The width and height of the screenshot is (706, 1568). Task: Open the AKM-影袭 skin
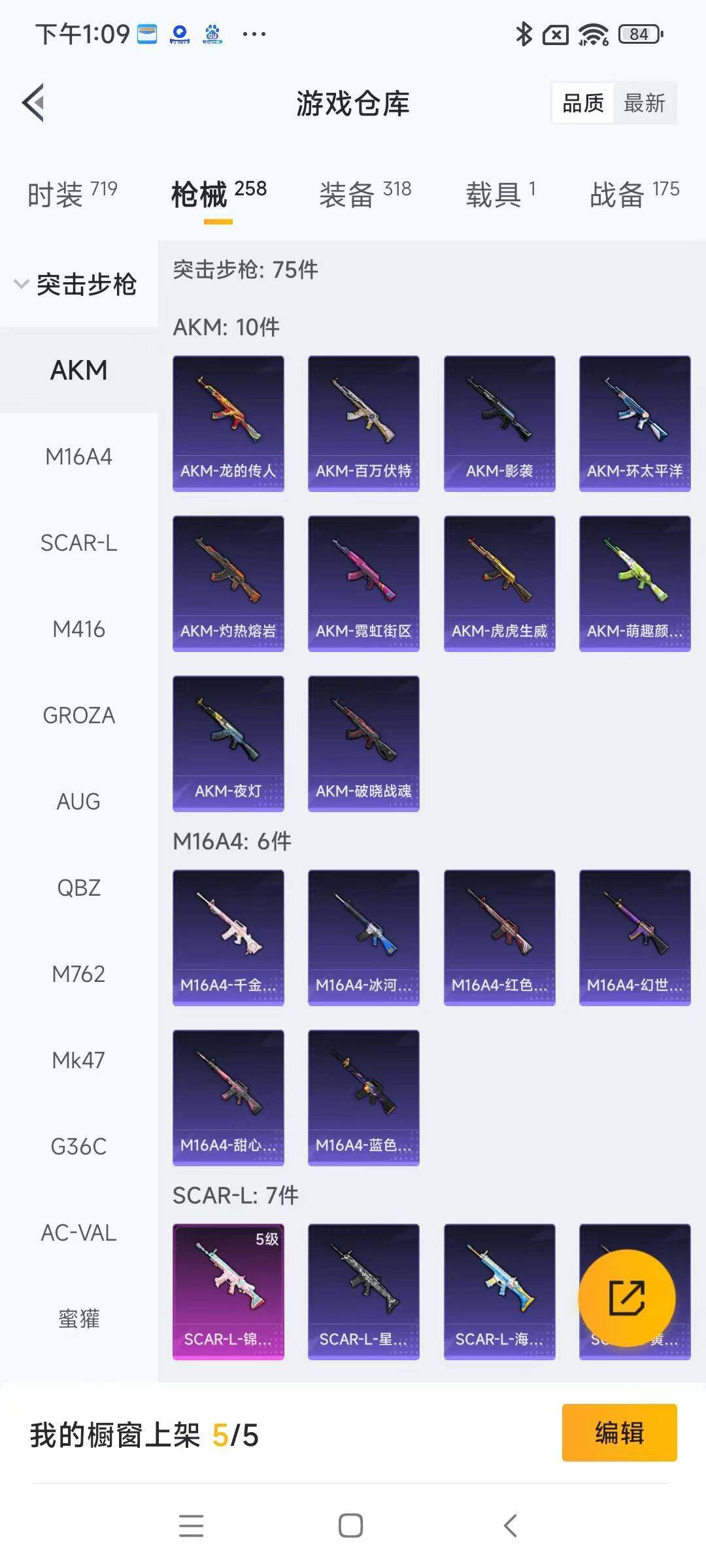click(x=499, y=423)
